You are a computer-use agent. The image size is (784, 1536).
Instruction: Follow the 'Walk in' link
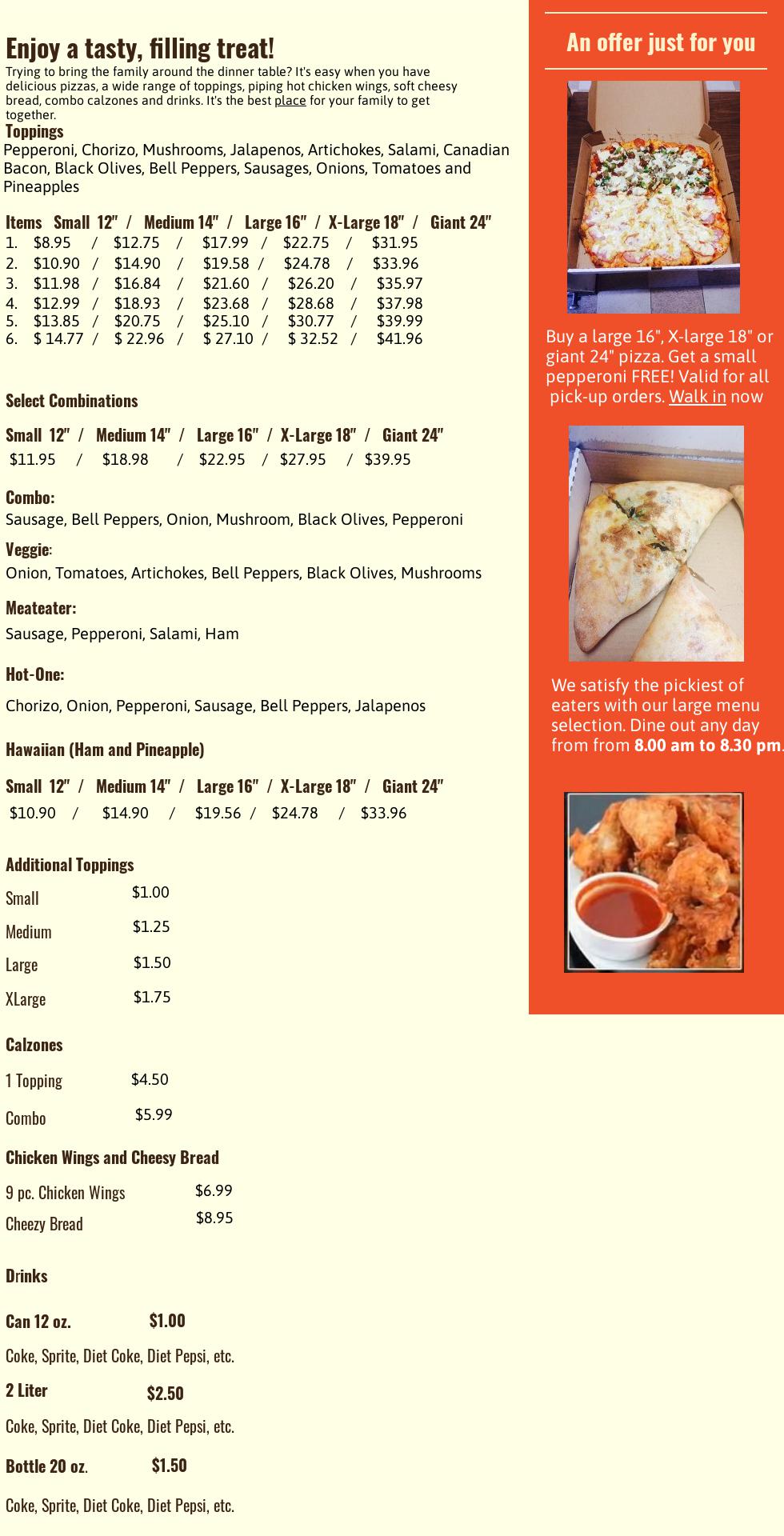tap(697, 397)
